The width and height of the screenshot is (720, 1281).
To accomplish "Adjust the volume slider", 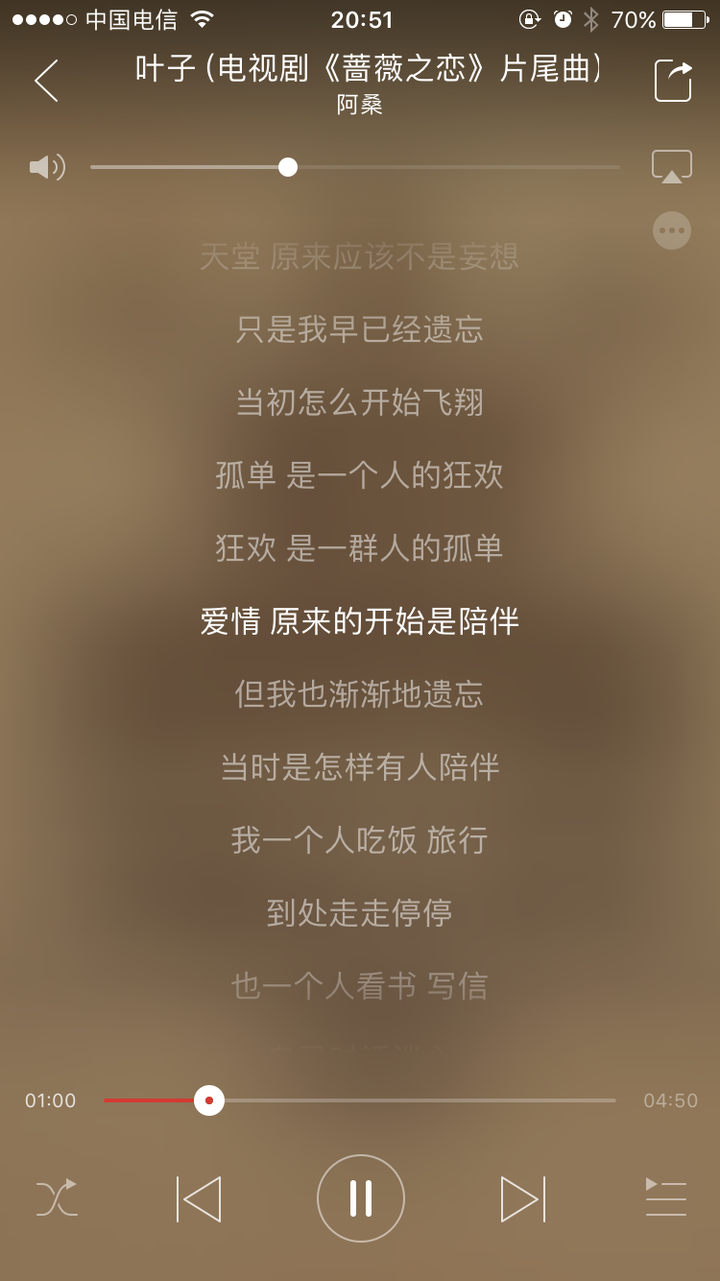I will (x=288, y=167).
